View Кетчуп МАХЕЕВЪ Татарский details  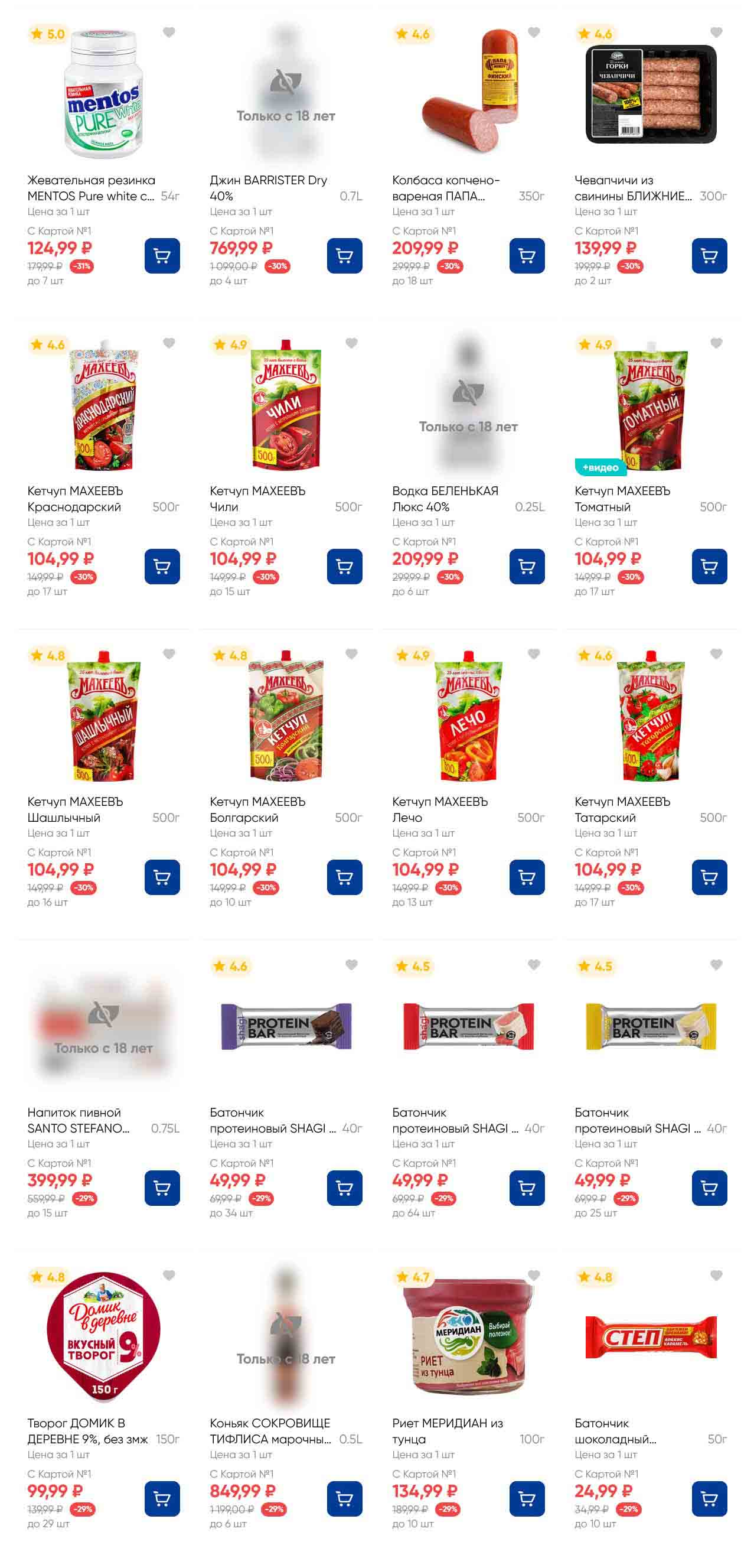coord(650,716)
